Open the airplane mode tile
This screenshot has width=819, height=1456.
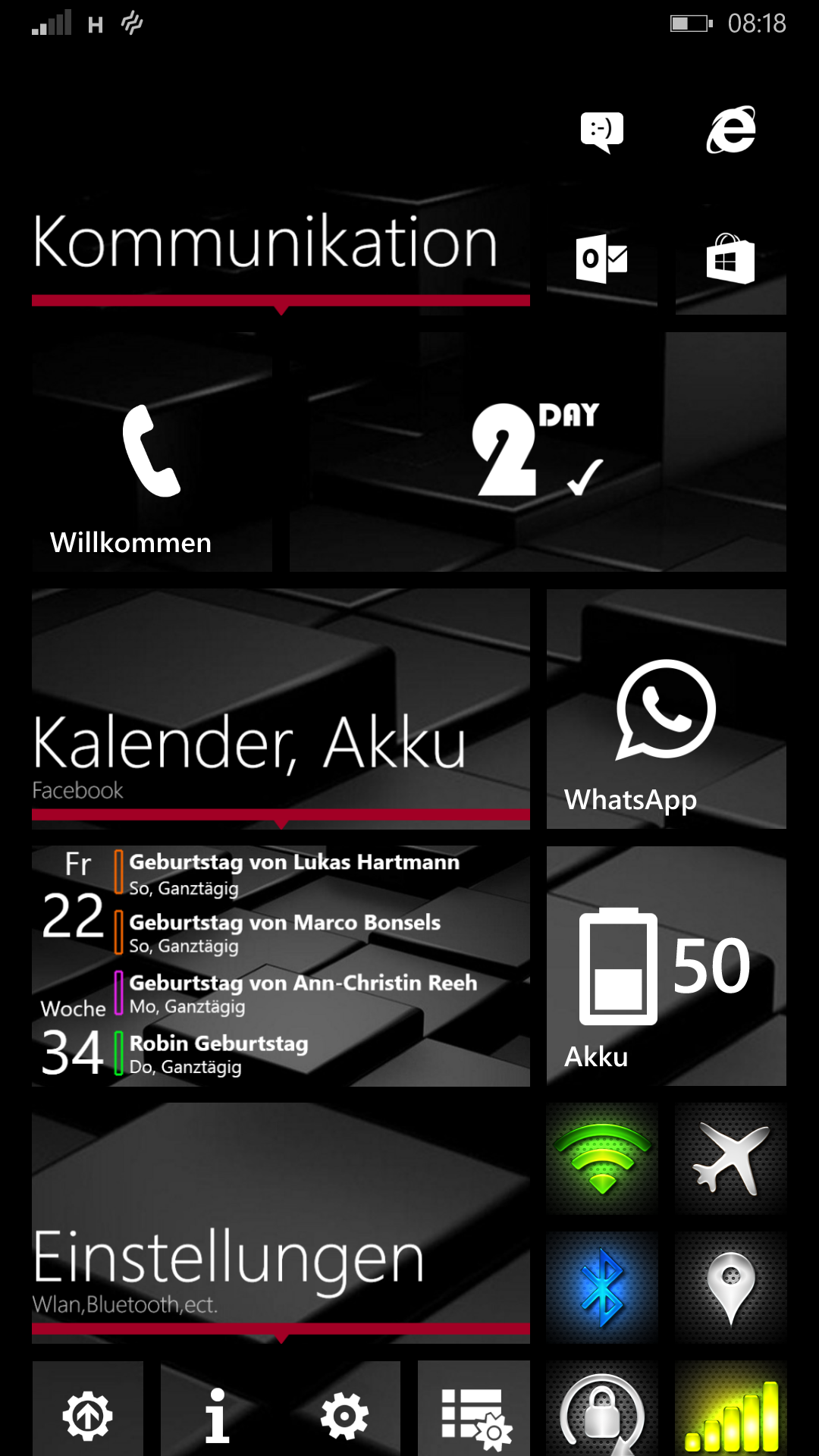point(731,1159)
